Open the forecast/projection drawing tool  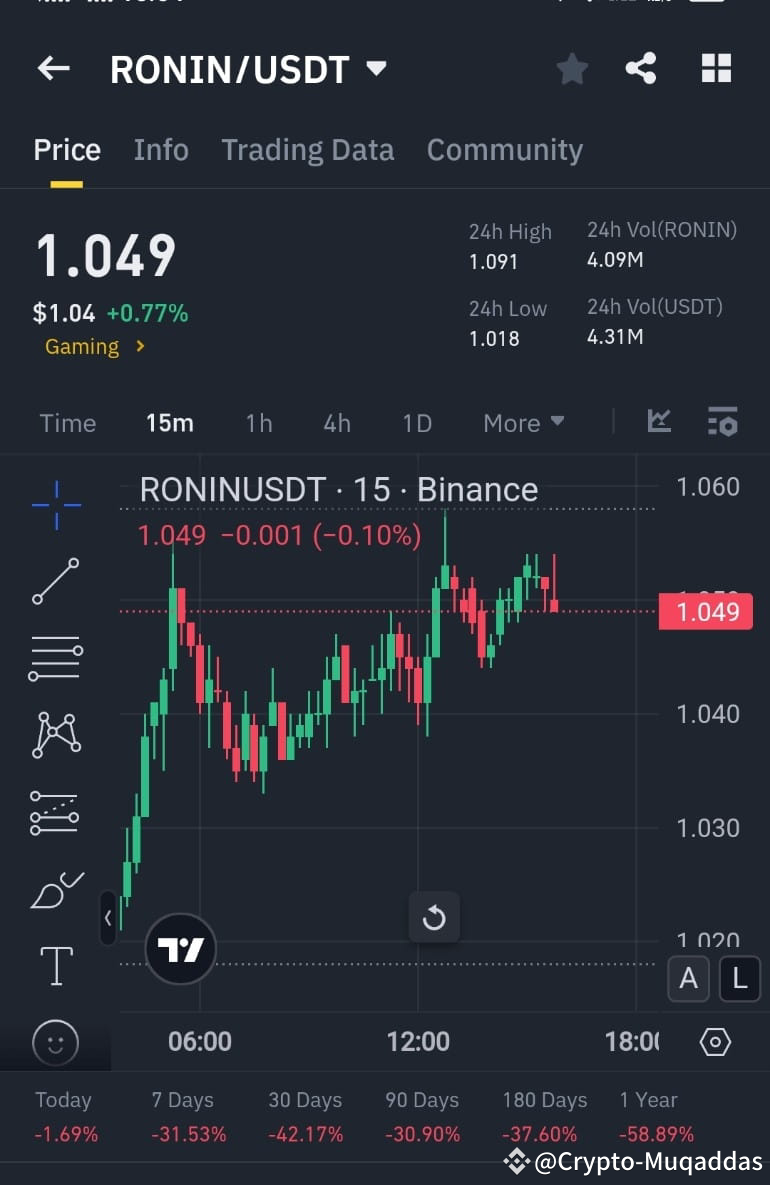point(55,812)
